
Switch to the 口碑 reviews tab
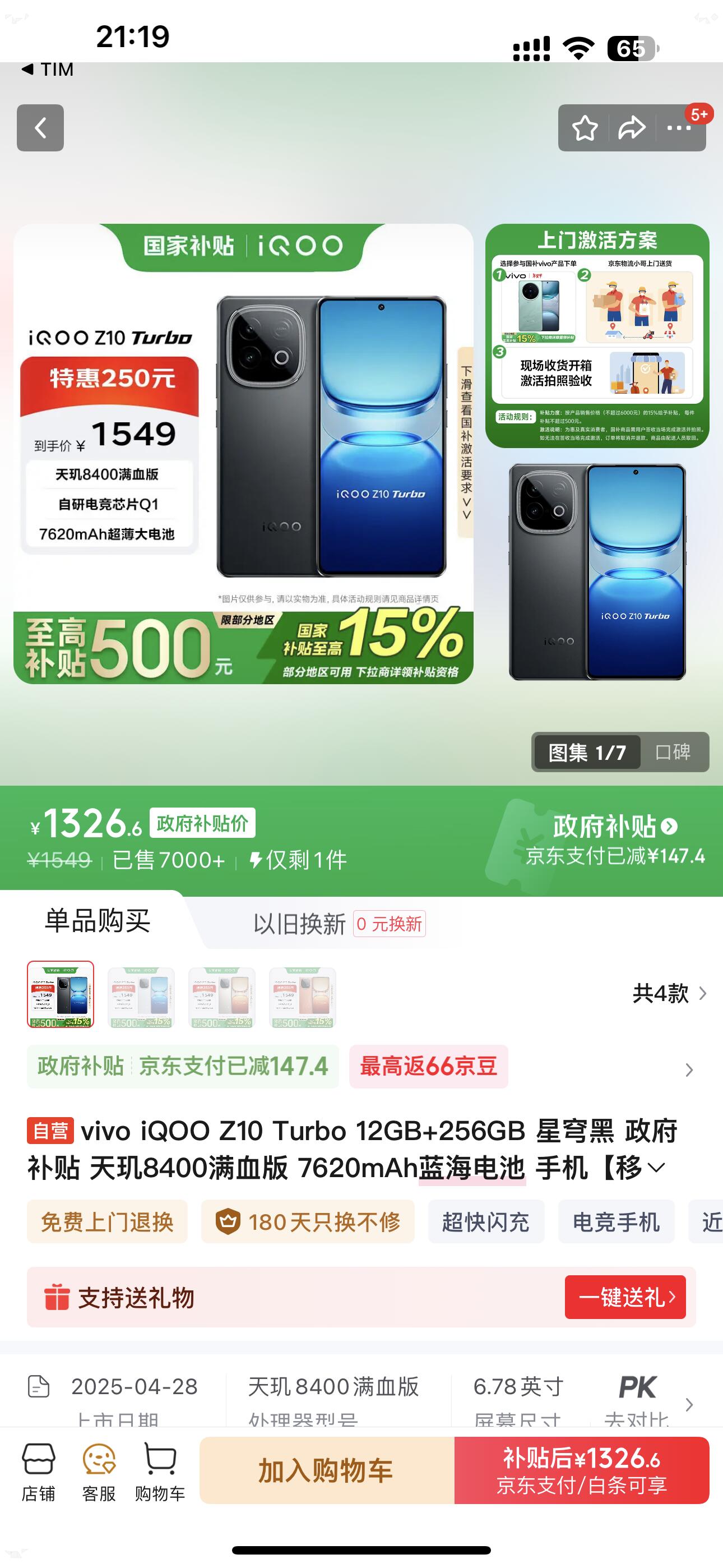(673, 753)
